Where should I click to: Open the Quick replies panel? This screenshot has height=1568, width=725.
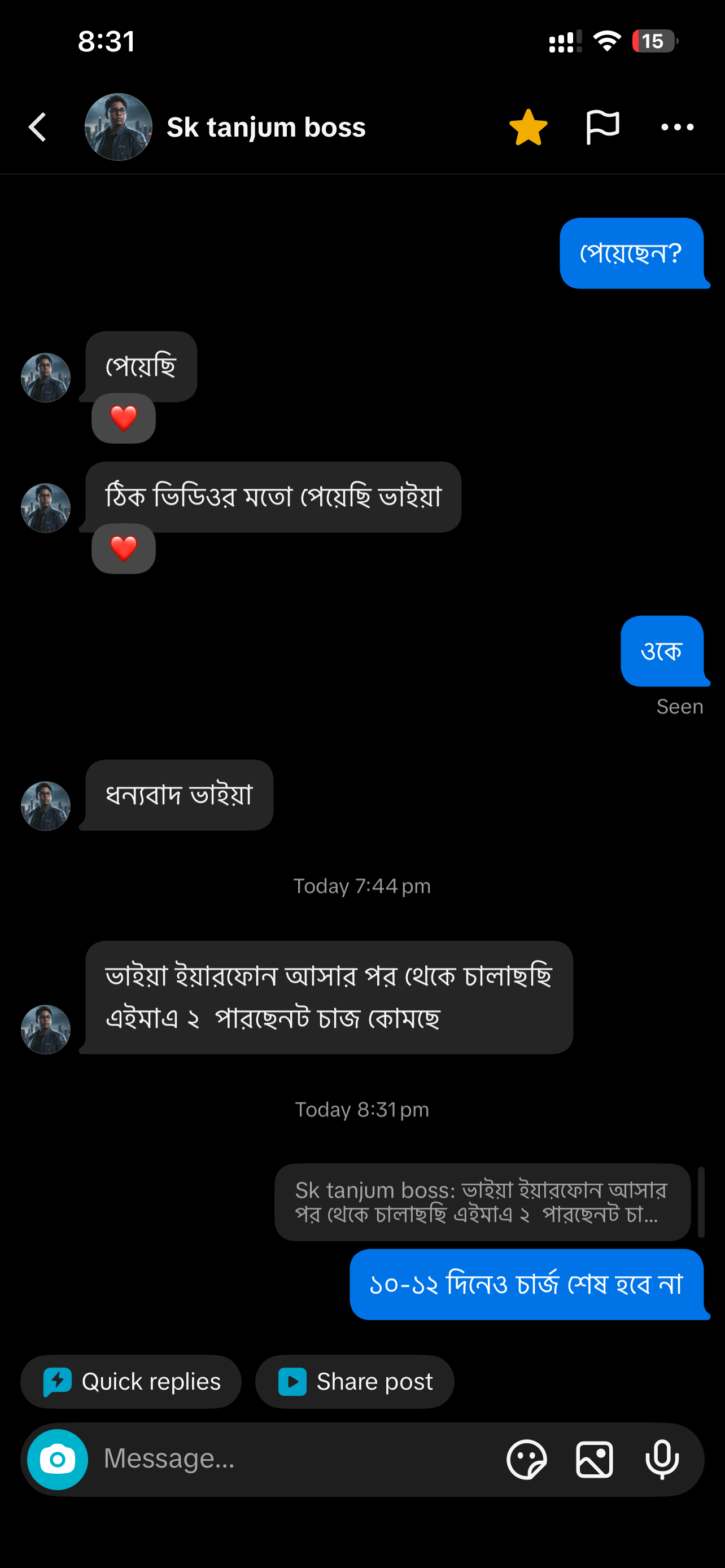130,1381
